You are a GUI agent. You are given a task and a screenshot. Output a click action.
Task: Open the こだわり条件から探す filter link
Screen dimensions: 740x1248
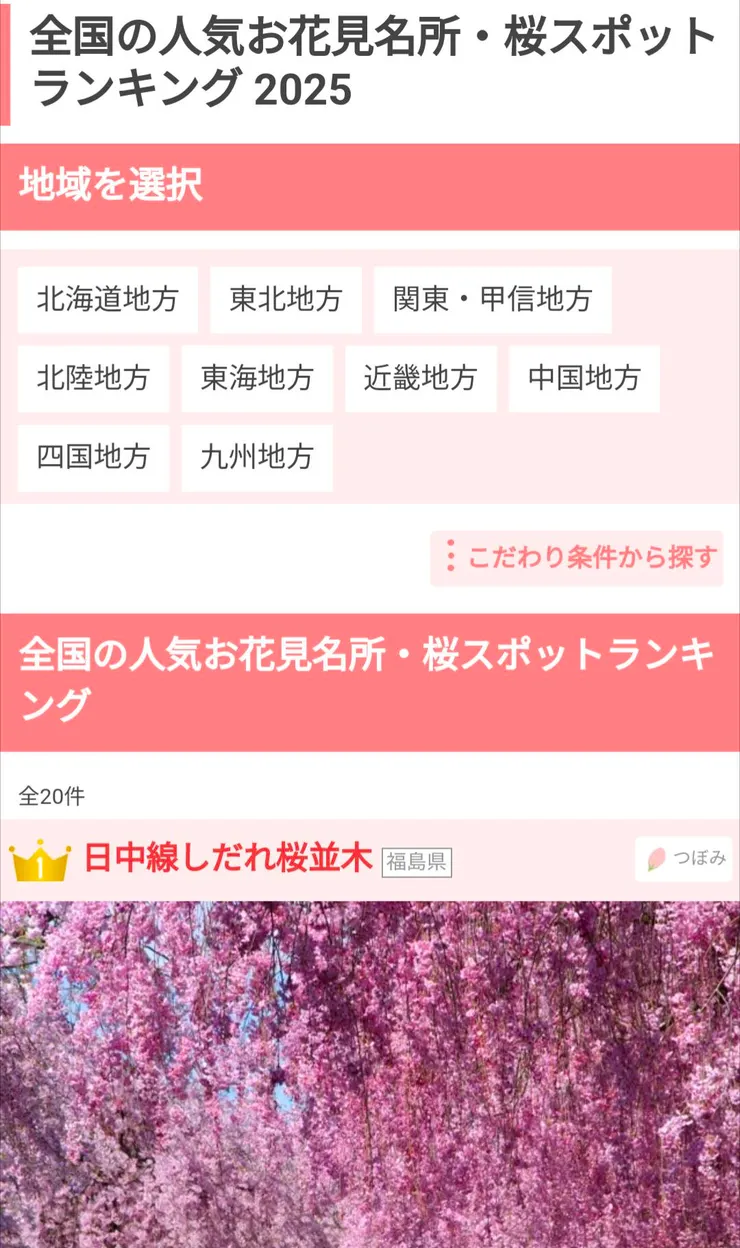click(592, 559)
